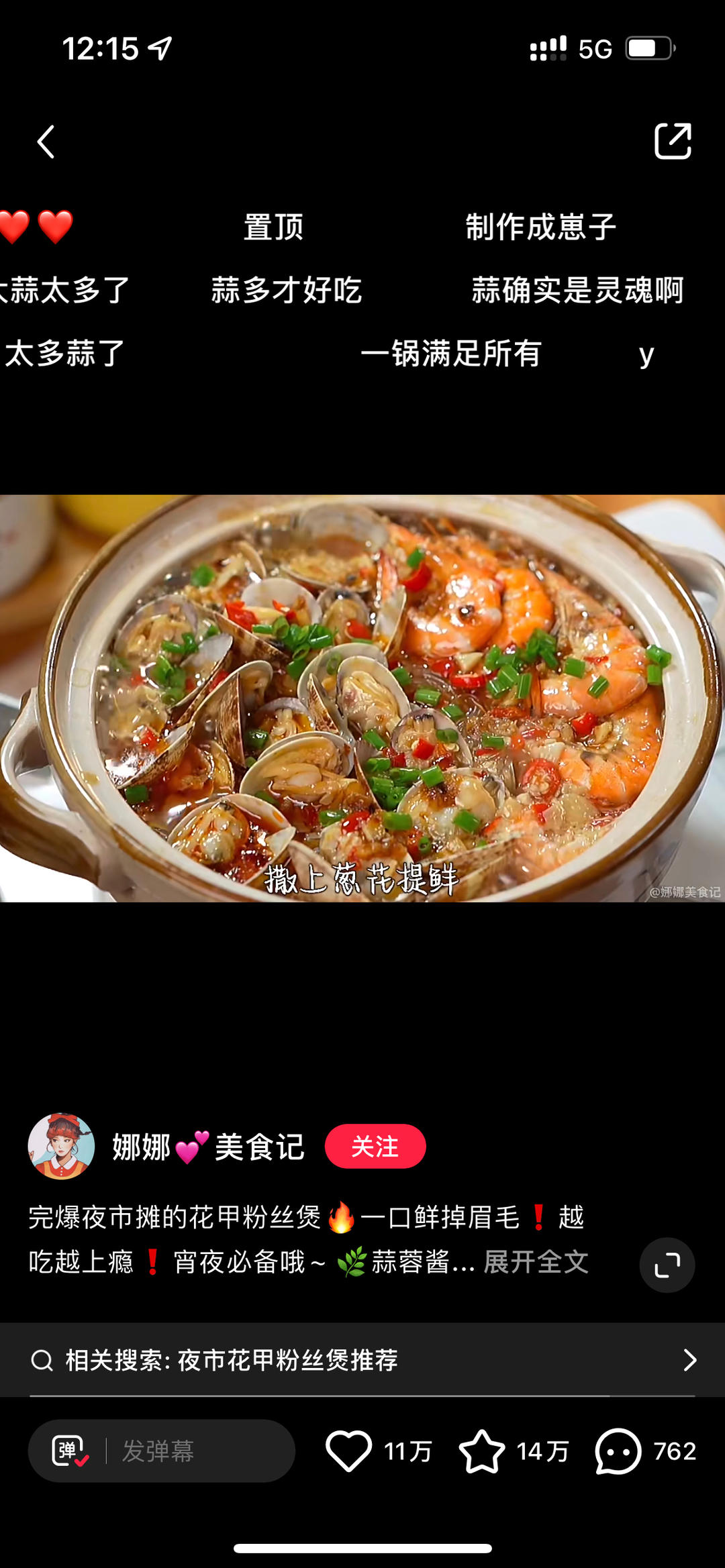Pause the cooking video by tapping it

click(x=362, y=698)
